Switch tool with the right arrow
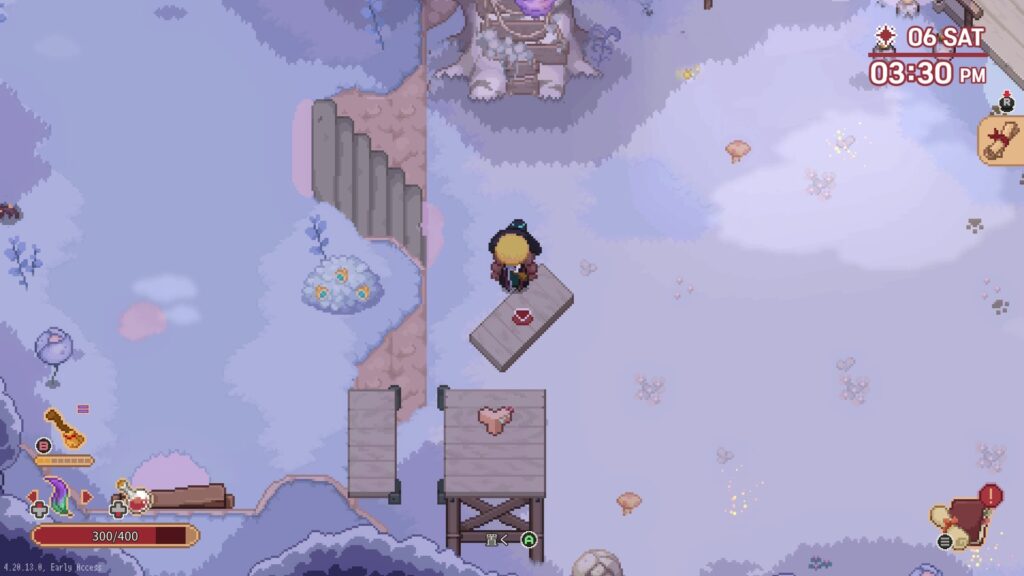1024x576 pixels. 86,497
